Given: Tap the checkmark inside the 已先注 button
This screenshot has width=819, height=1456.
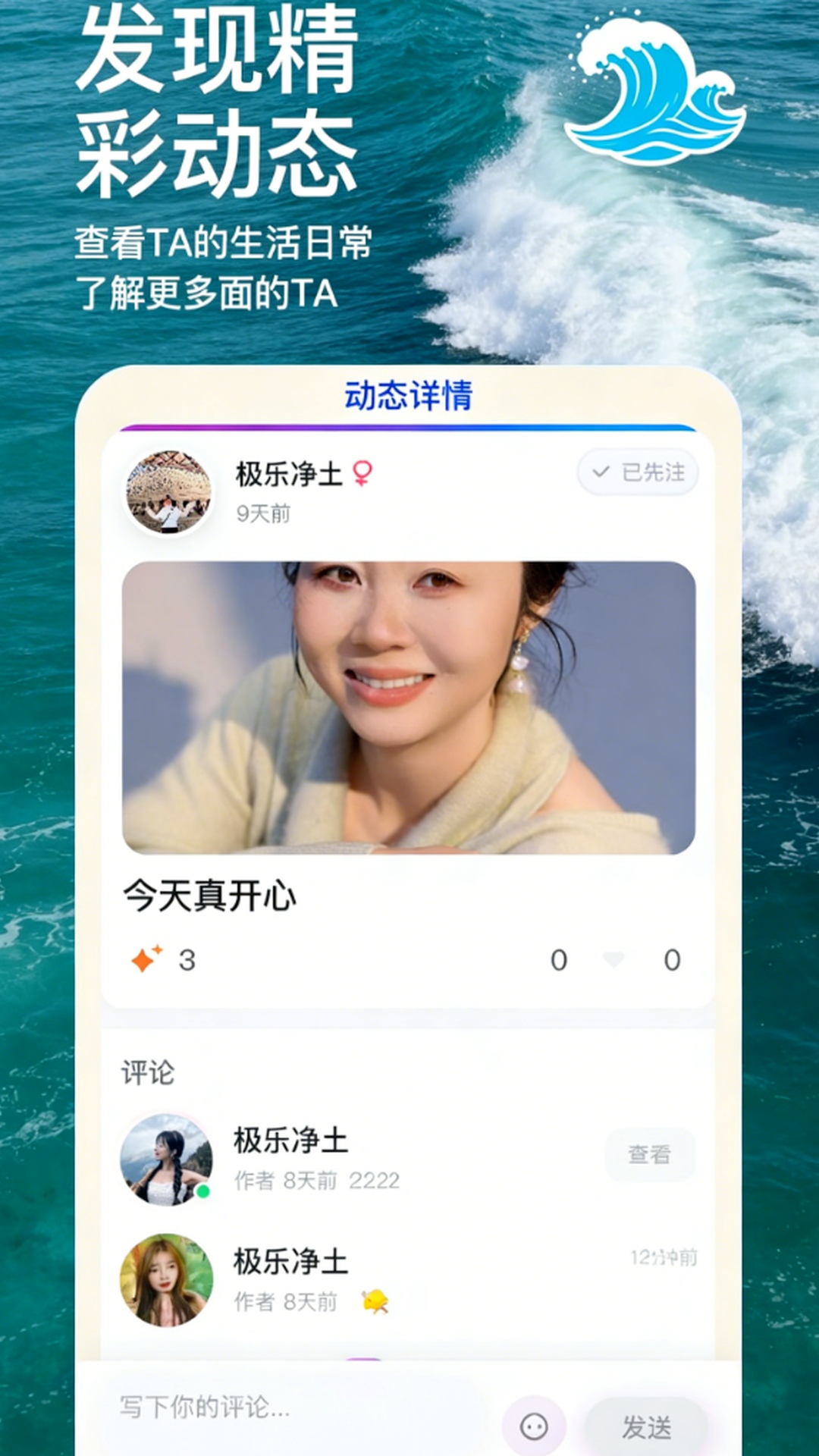Looking at the screenshot, I should click(x=599, y=472).
